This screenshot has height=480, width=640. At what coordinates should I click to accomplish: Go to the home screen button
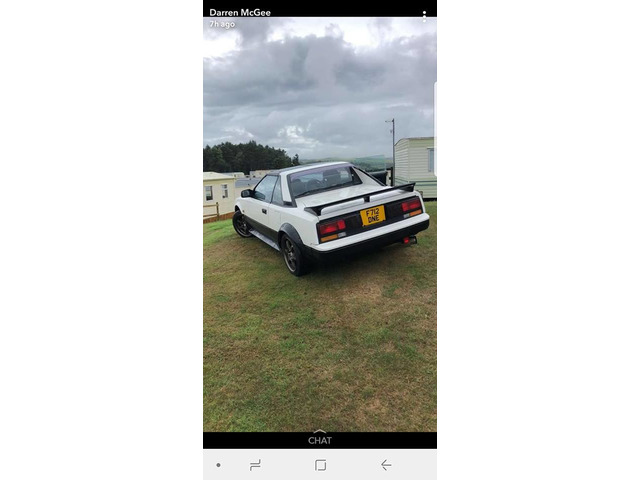(320, 465)
